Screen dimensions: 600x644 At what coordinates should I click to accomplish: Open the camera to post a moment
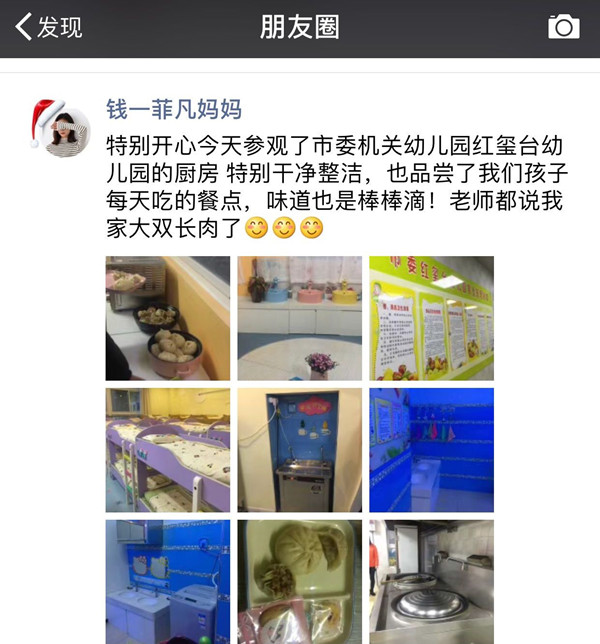coord(564,27)
